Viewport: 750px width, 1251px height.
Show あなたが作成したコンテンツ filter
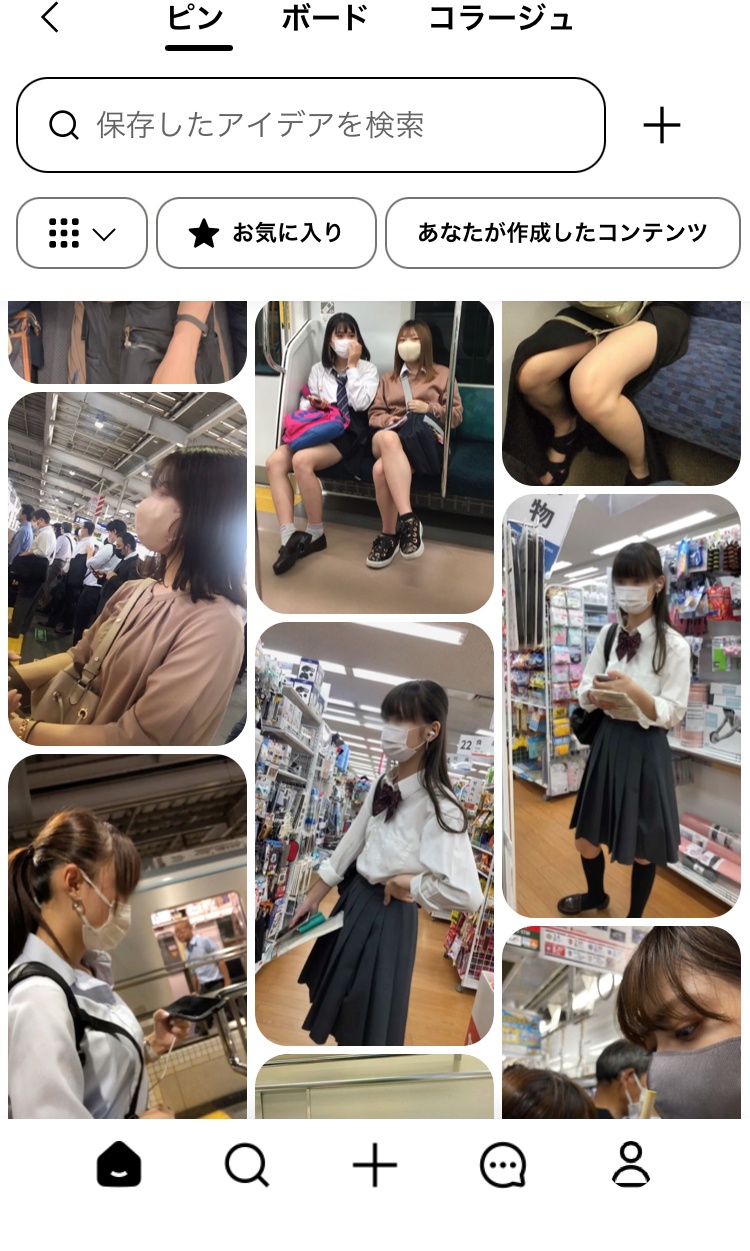click(x=562, y=233)
